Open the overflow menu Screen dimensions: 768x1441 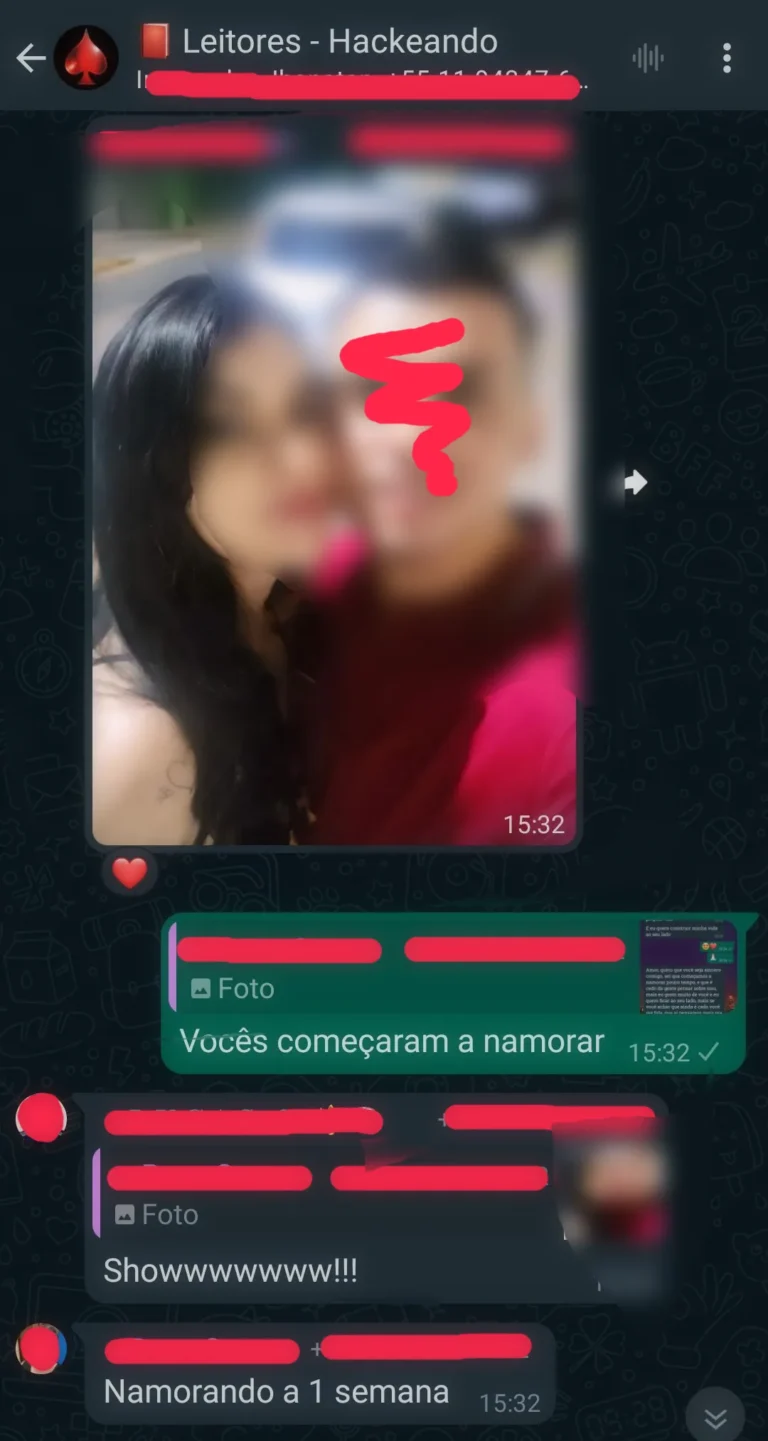click(727, 59)
